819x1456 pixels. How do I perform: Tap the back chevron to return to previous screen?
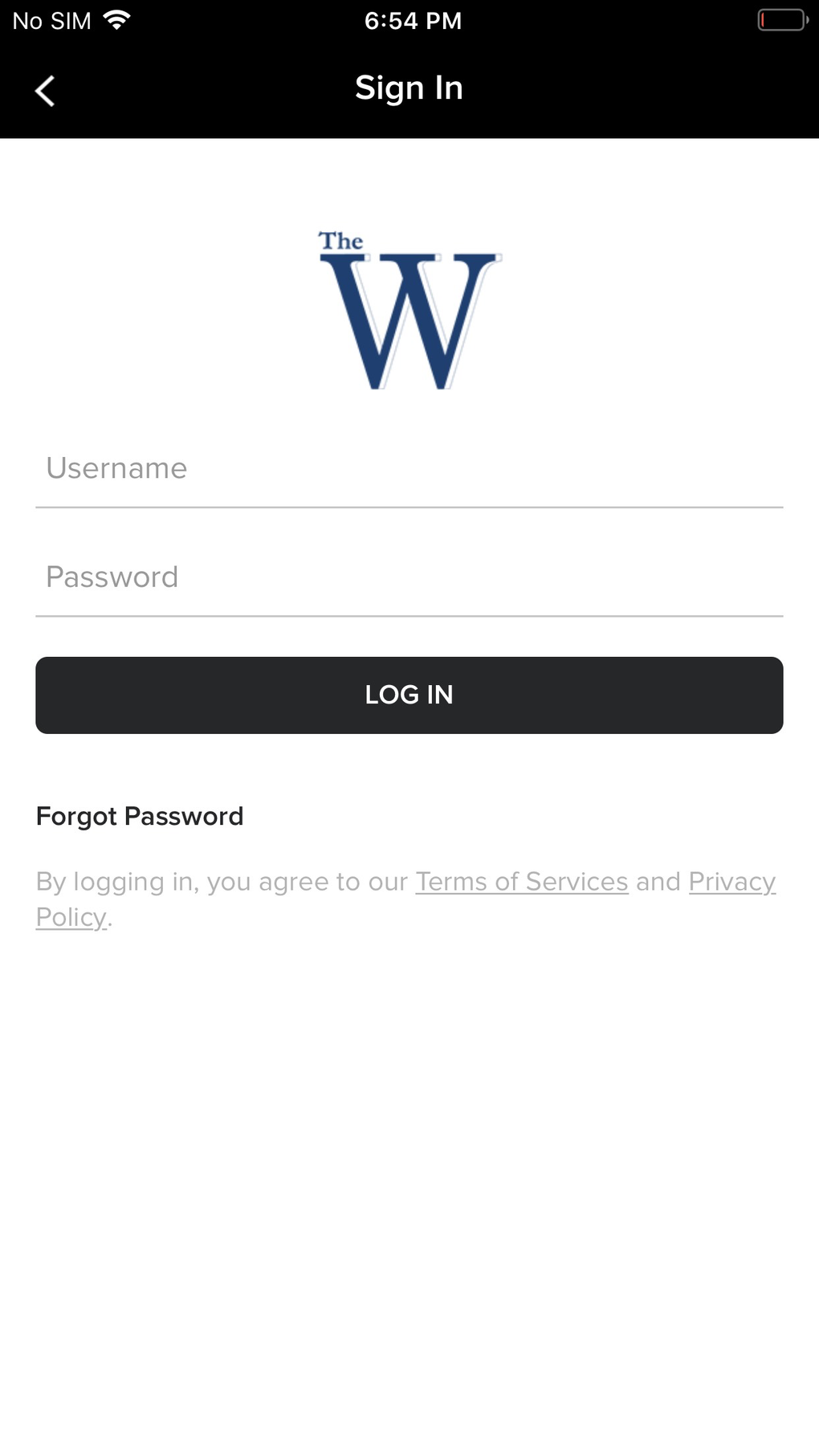click(45, 89)
